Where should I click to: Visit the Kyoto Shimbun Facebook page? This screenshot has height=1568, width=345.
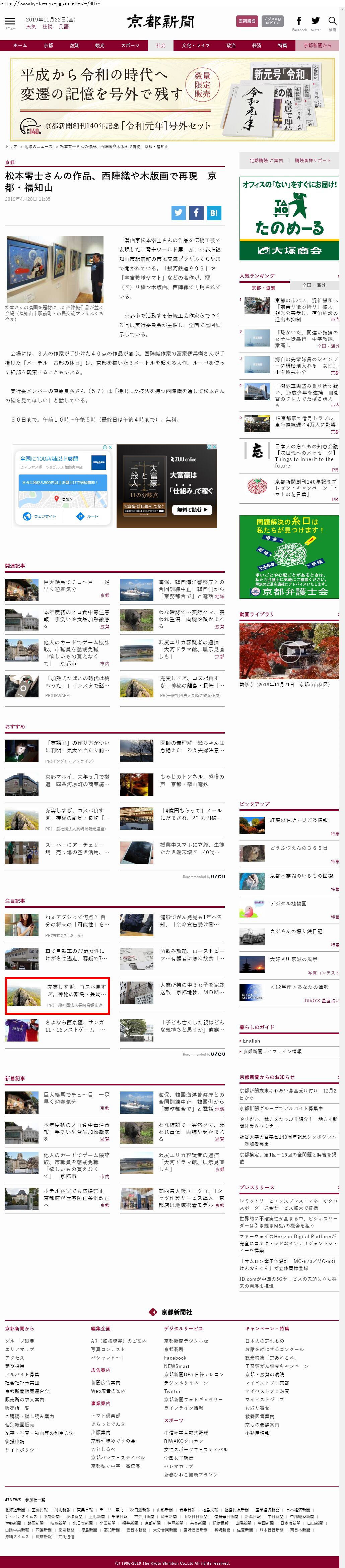(299, 22)
